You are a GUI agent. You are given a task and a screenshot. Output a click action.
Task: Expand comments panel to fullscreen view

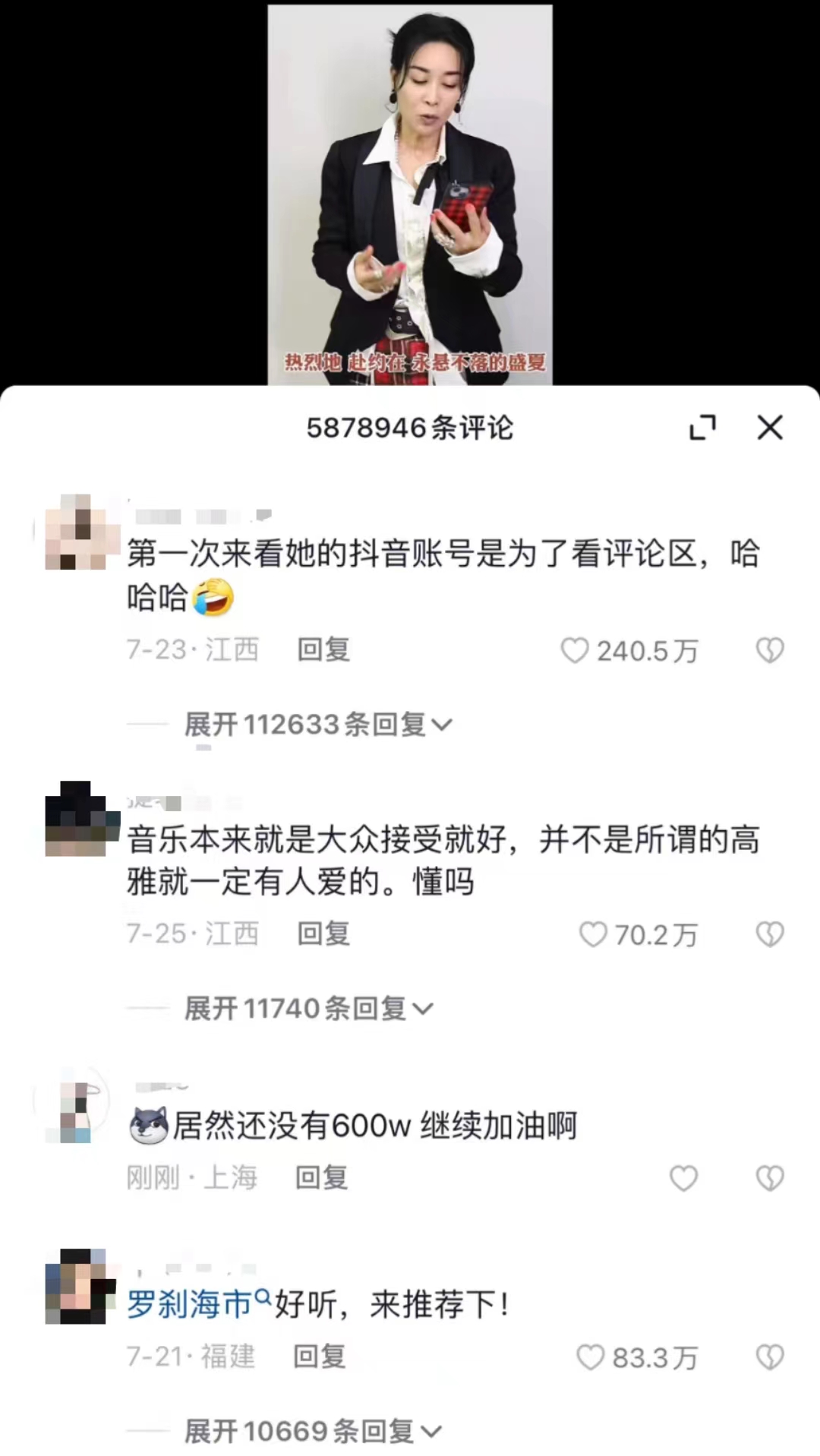(x=704, y=427)
